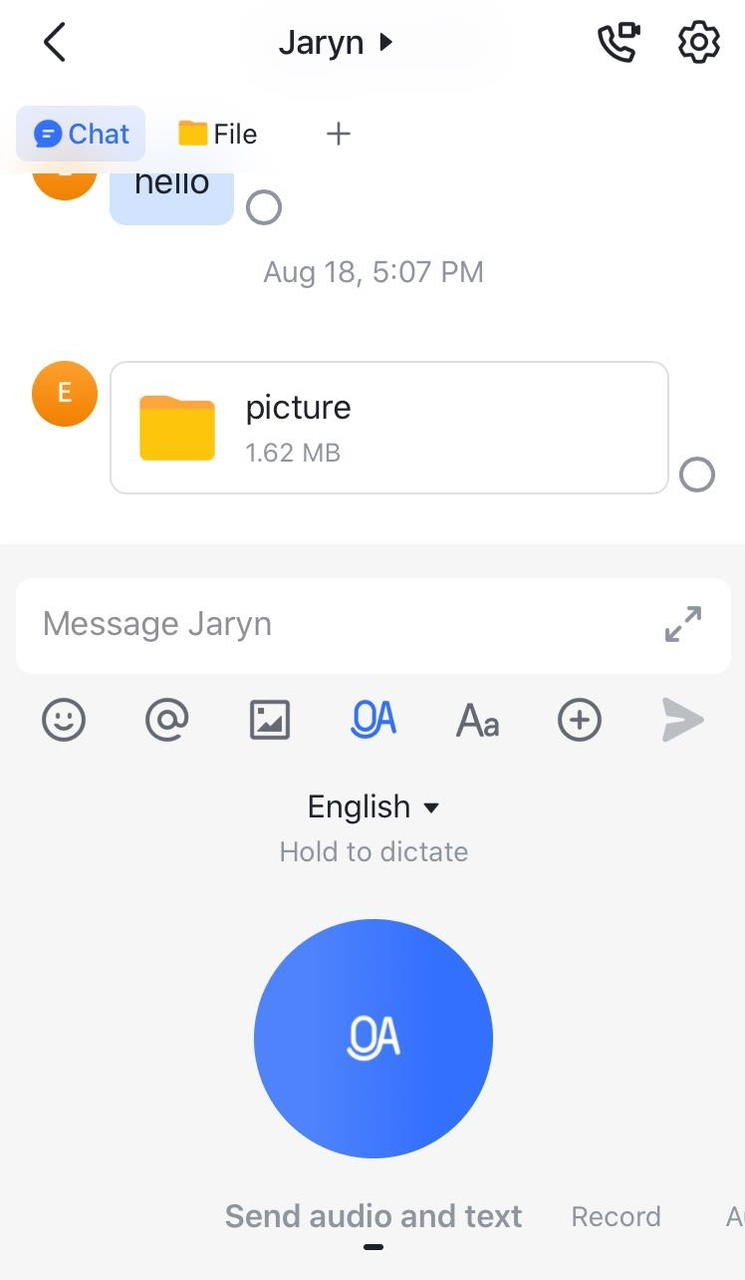Attach an image from gallery
The width and height of the screenshot is (745, 1280).
tap(270, 720)
